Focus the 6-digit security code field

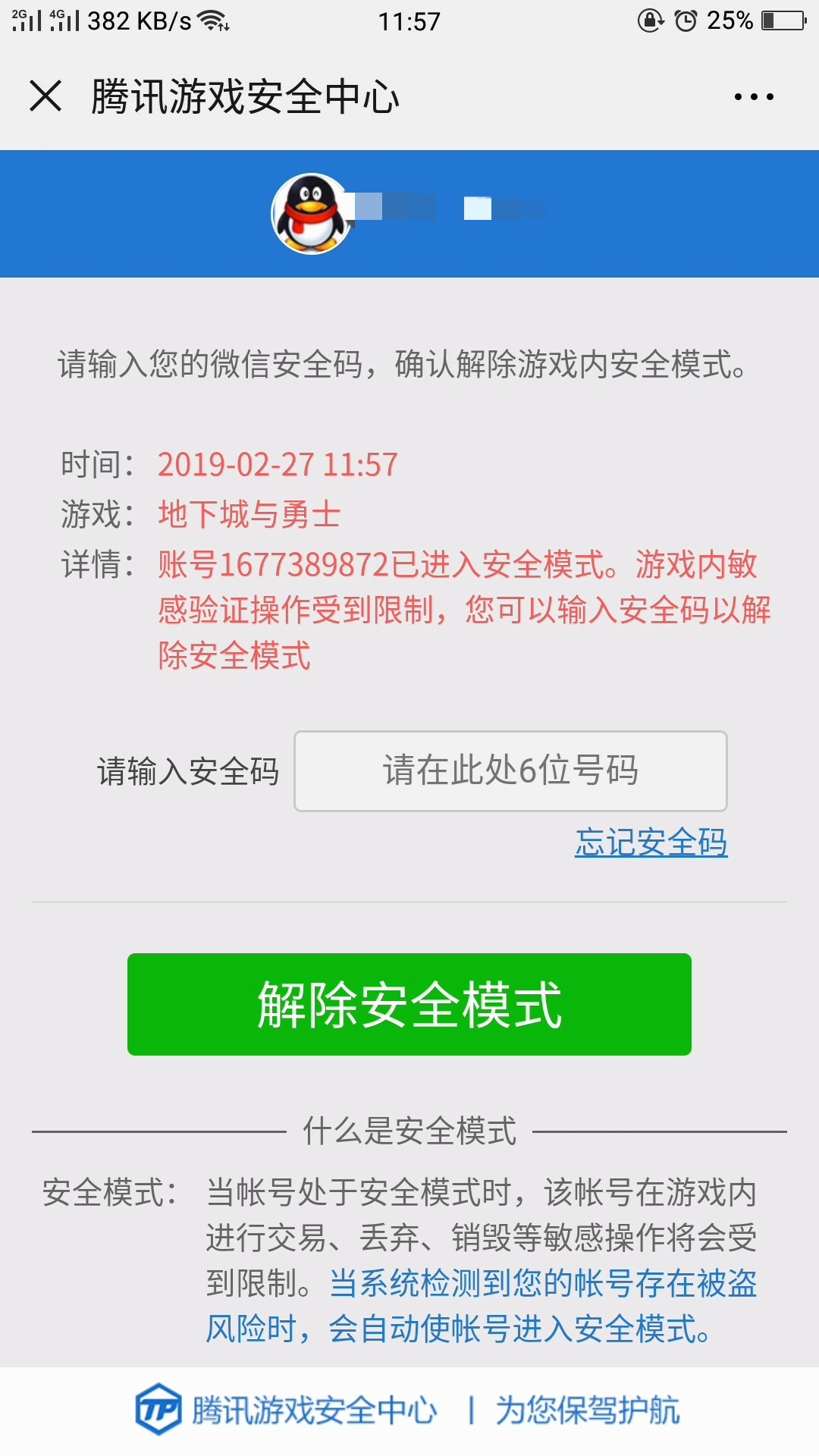510,771
